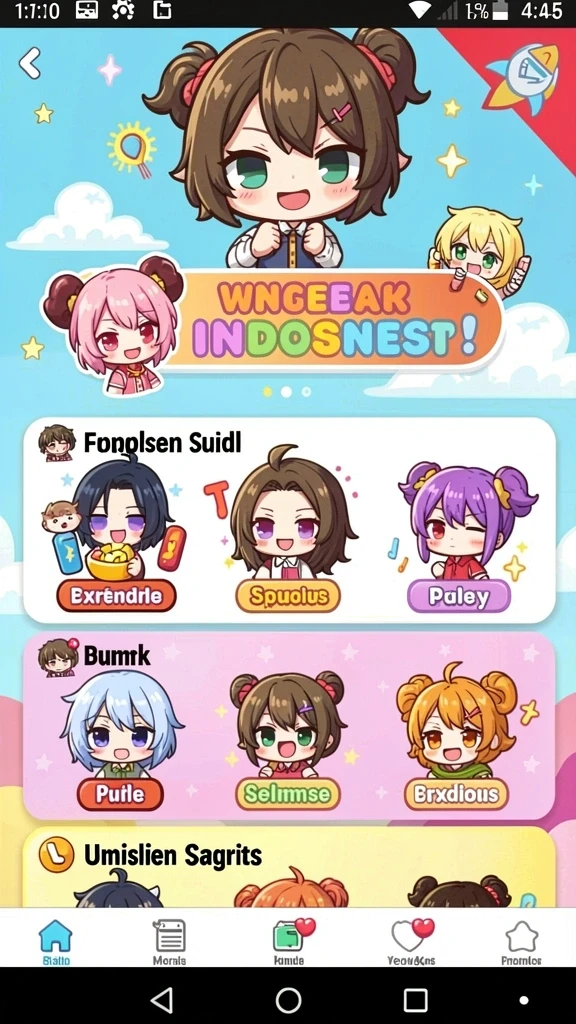Jump to the third banner page dot
Image resolution: width=576 pixels, height=1024 pixels.
tap(306, 392)
